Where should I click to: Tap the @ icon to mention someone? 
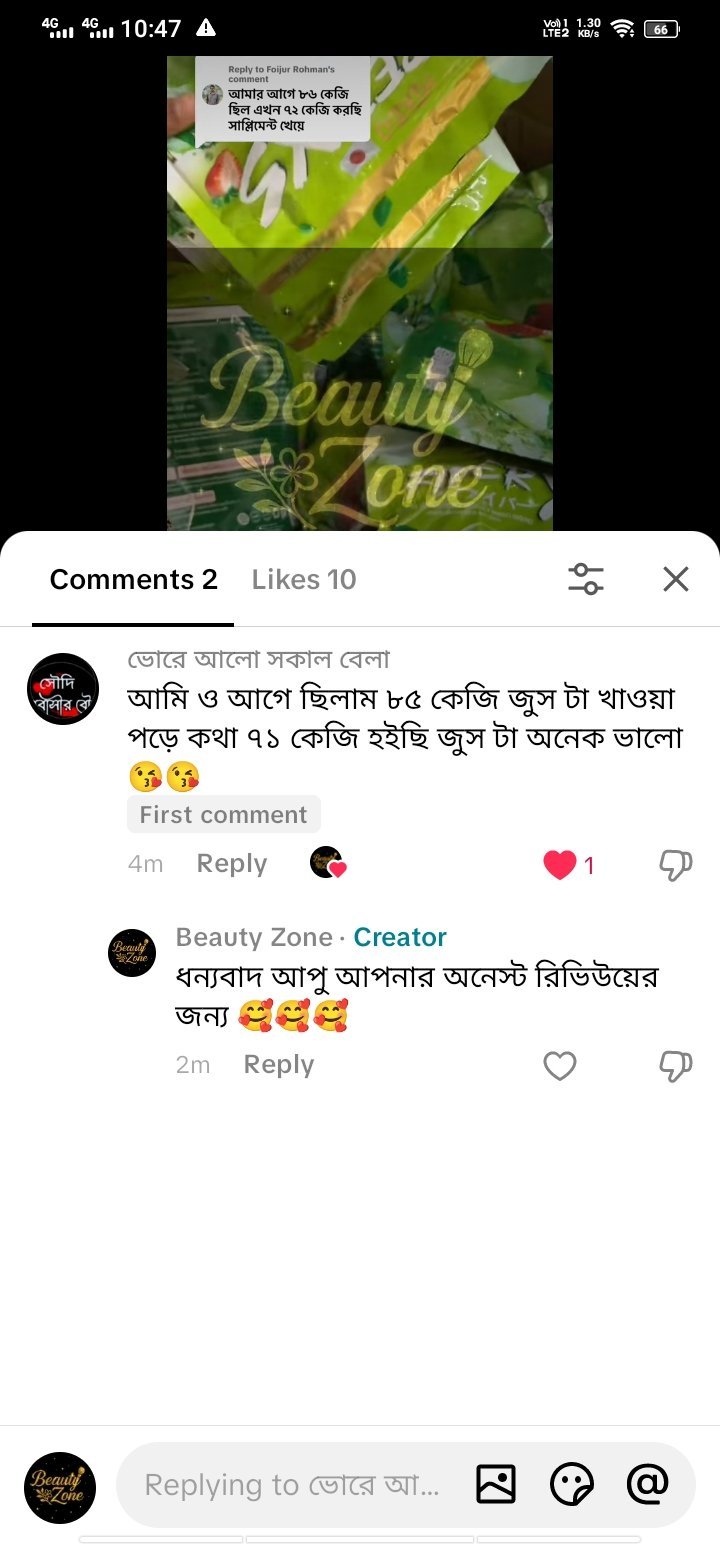(647, 1485)
